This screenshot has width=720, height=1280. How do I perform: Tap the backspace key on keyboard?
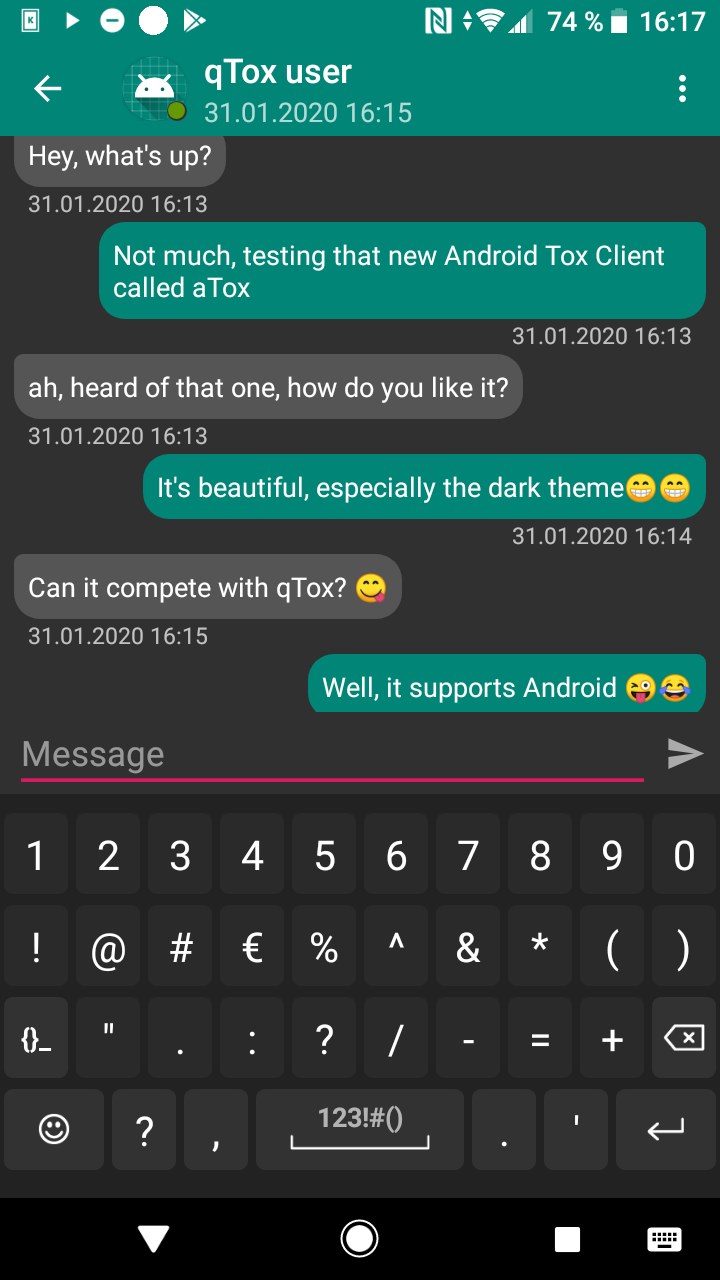pos(684,1039)
